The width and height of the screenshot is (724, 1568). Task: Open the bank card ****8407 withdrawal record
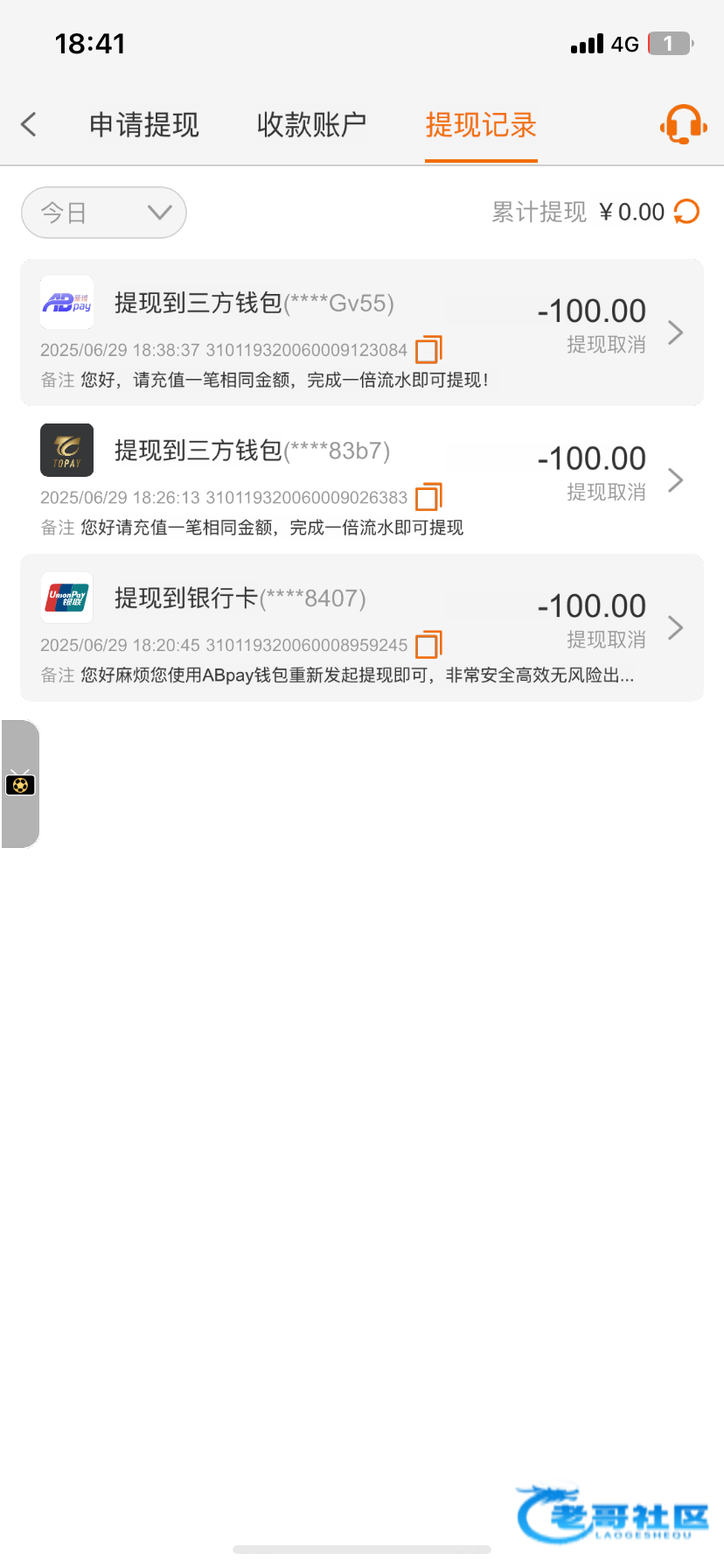click(362, 627)
